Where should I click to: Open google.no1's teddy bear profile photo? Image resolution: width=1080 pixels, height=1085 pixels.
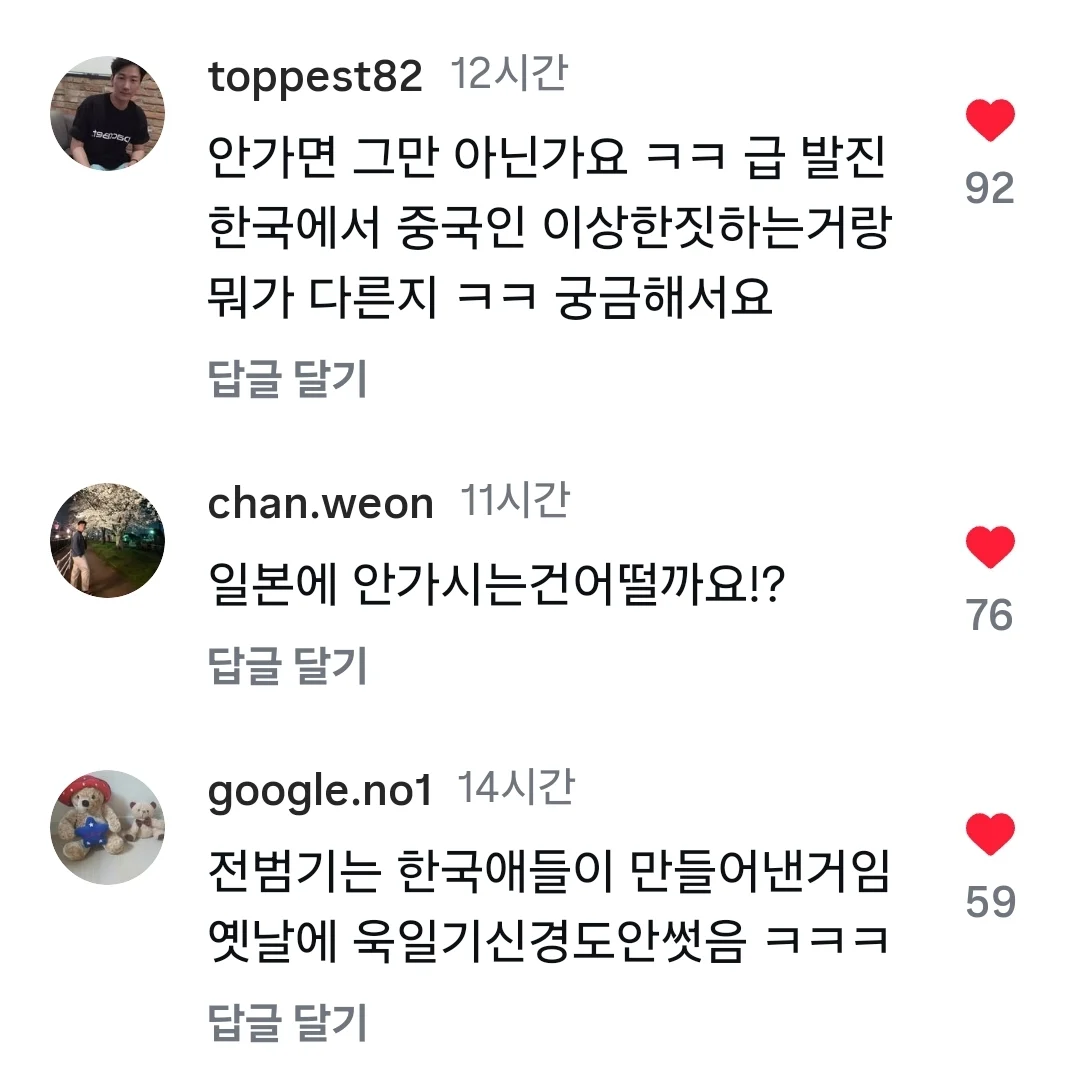(x=110, y=823)
